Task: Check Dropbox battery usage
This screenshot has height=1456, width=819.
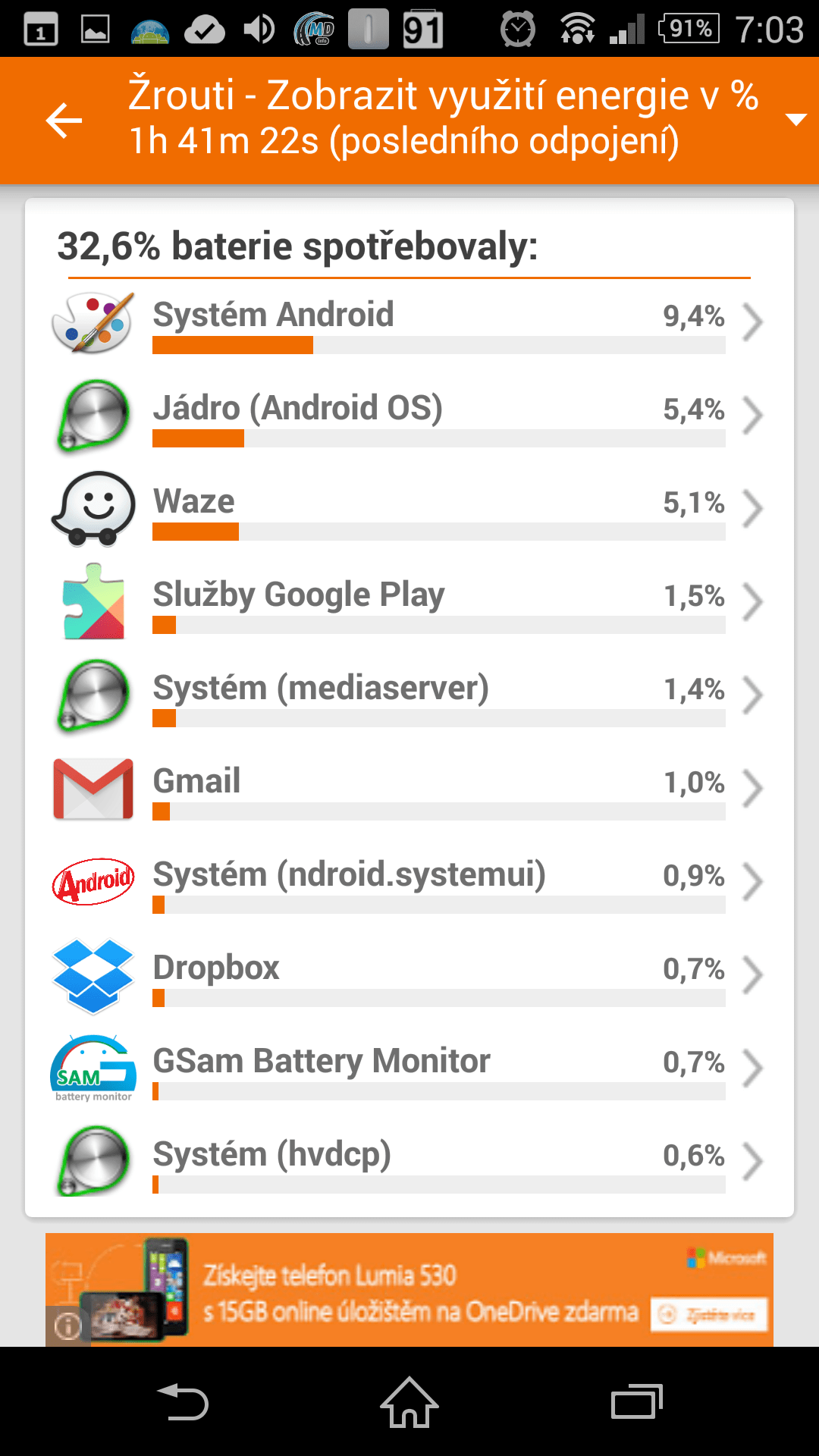Action: click(x=409, y=976)
